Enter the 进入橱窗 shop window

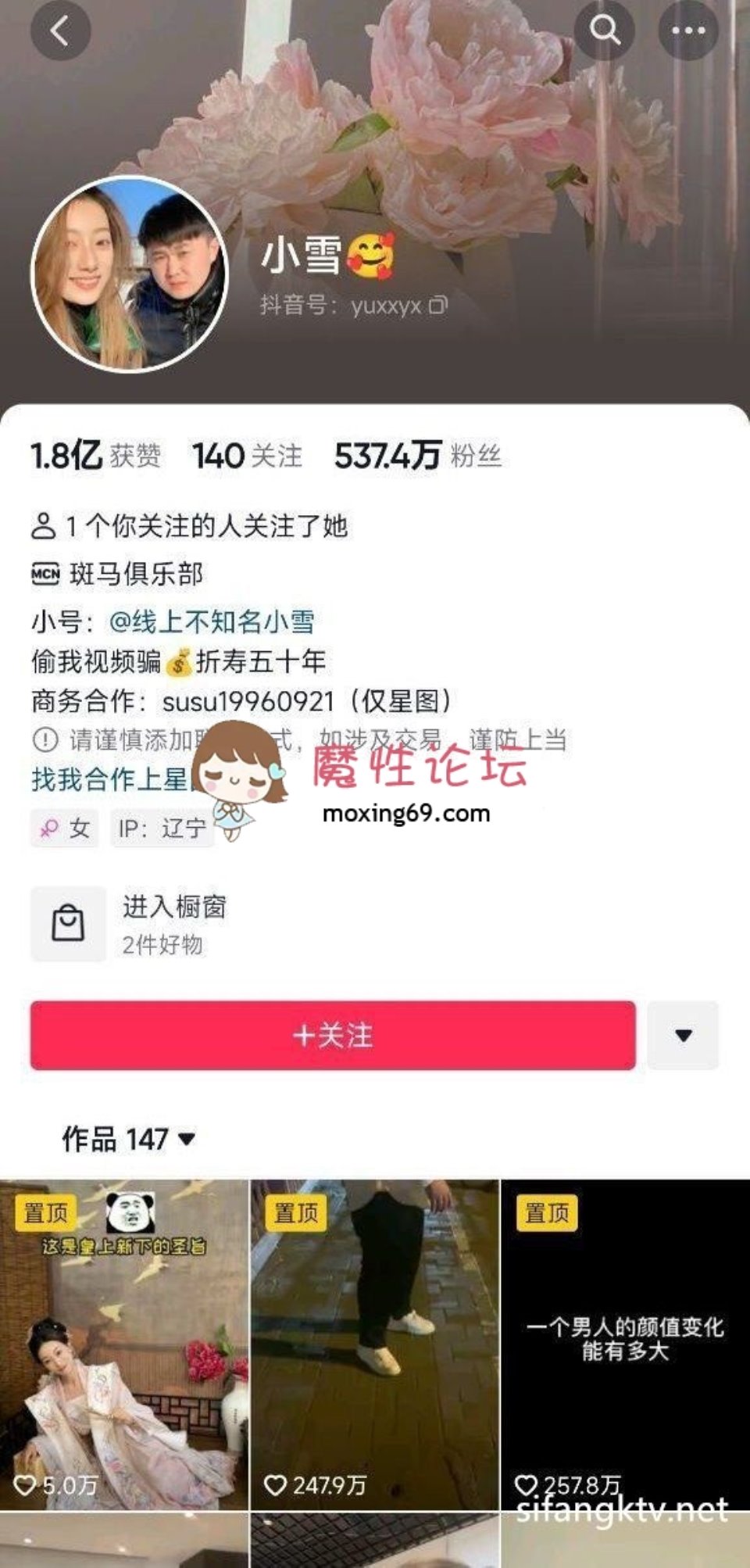point(130,924)
